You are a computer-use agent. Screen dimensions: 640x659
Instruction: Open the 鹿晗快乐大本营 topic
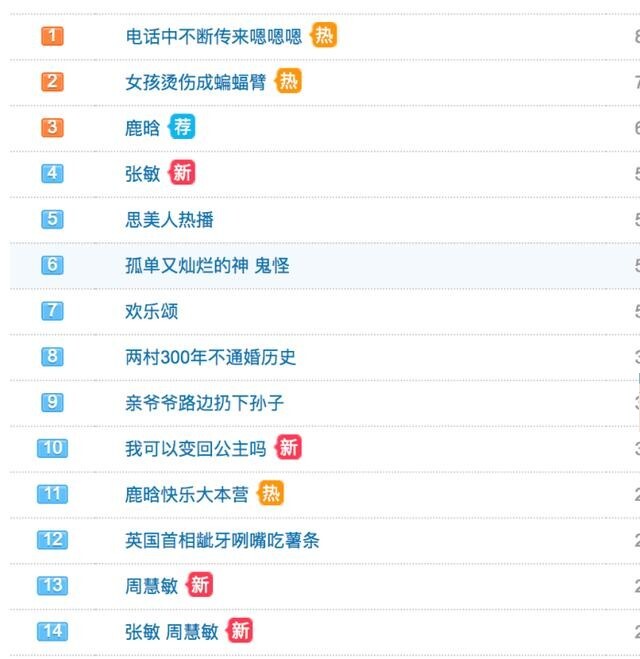186,494
